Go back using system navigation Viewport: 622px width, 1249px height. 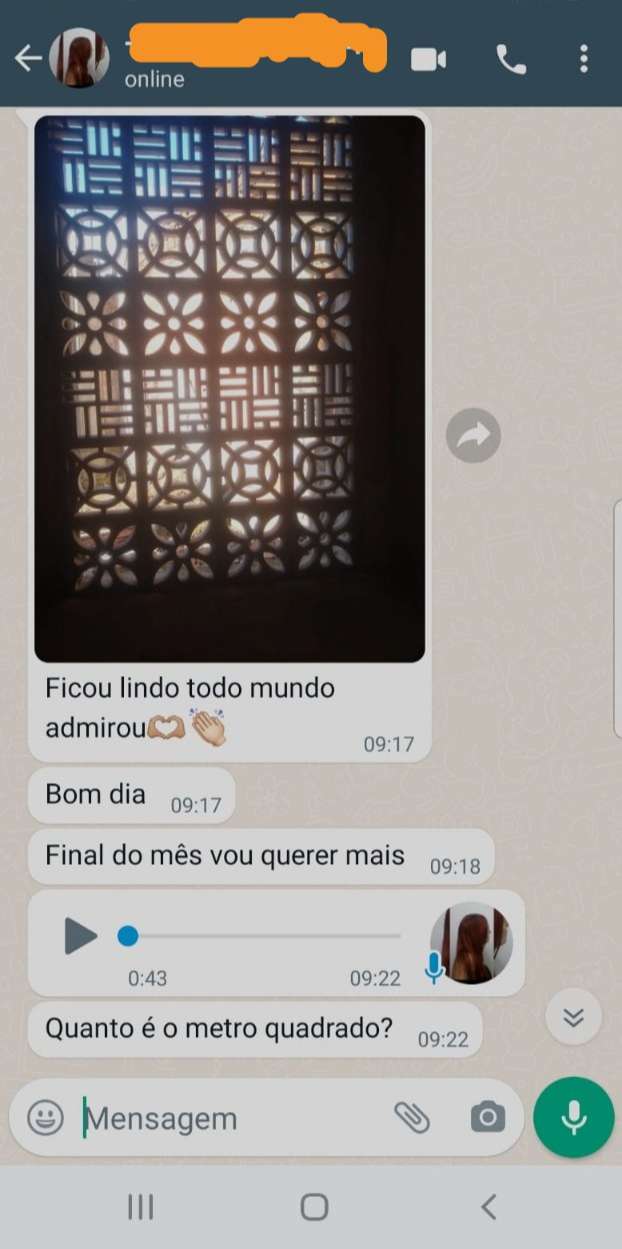pyautogui.click(x=488, y=1207)
